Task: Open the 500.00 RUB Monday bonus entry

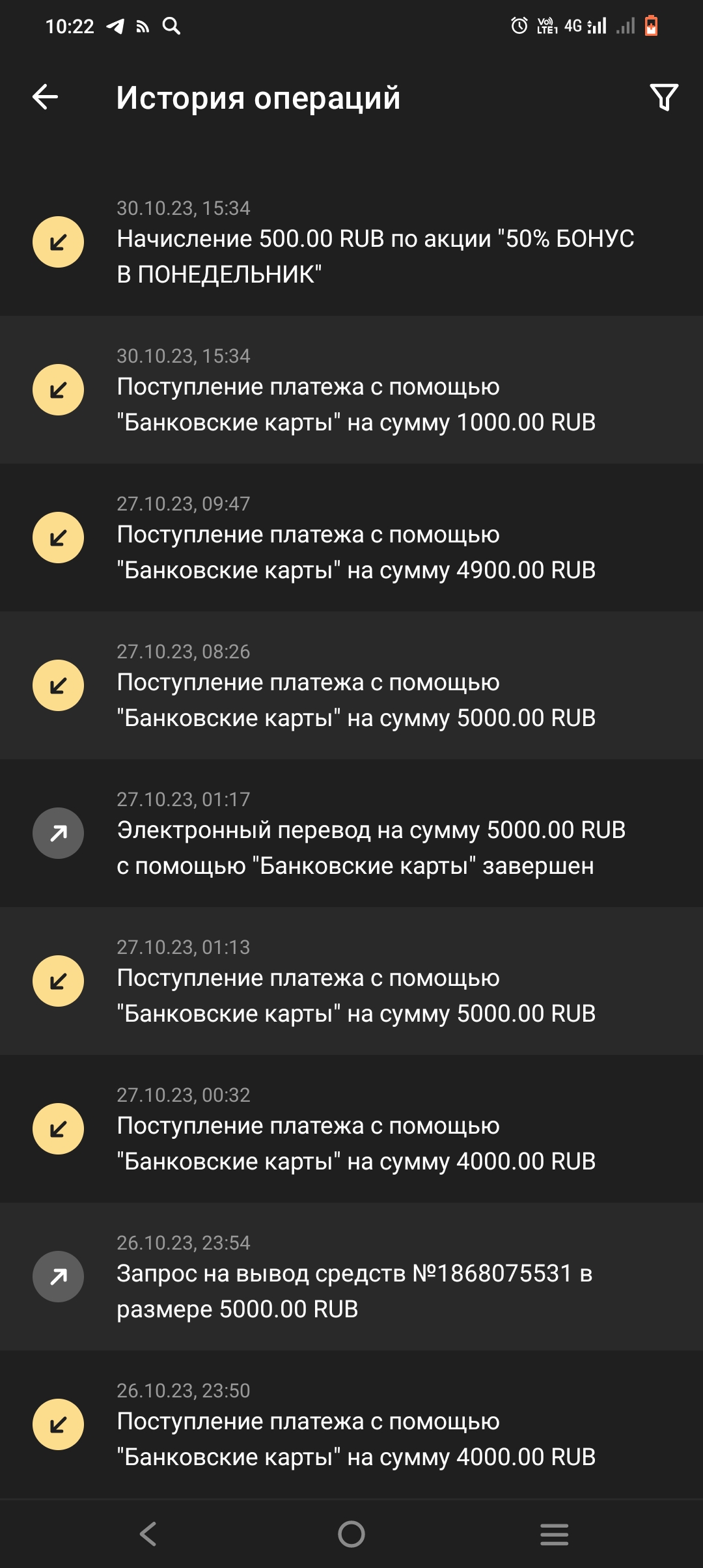Action: pyautogui.click(x=351, y=242)
